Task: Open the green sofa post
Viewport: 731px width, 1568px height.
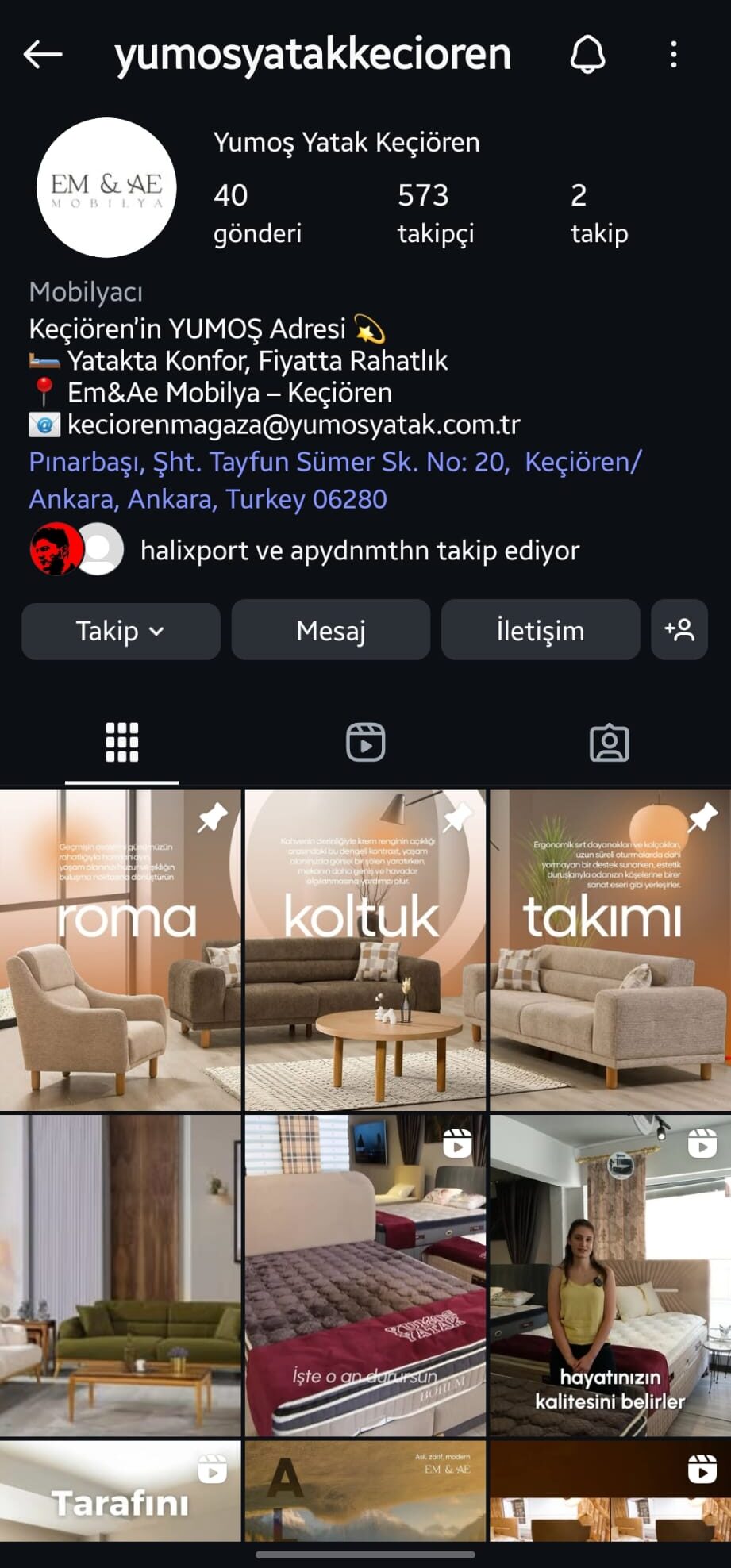Action: pos(121,1274)
